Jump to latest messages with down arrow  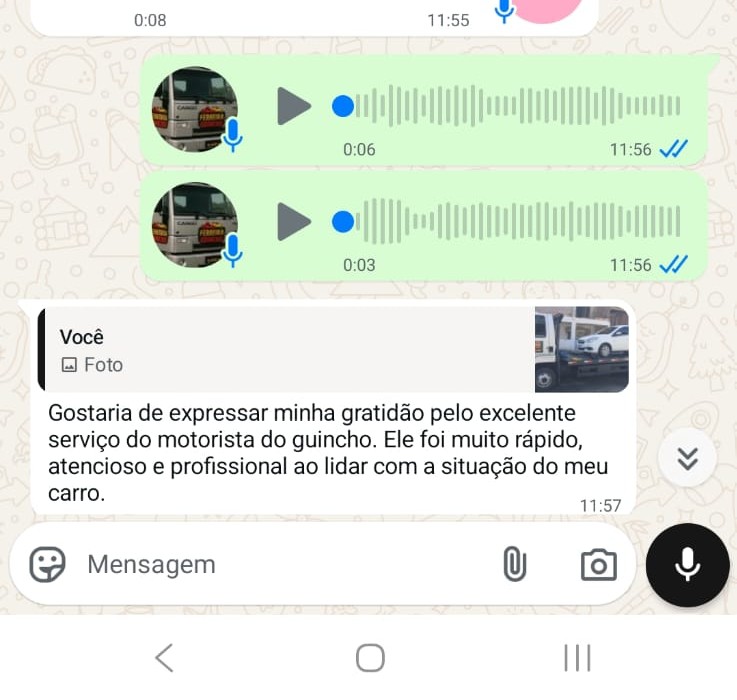(687, 458)
